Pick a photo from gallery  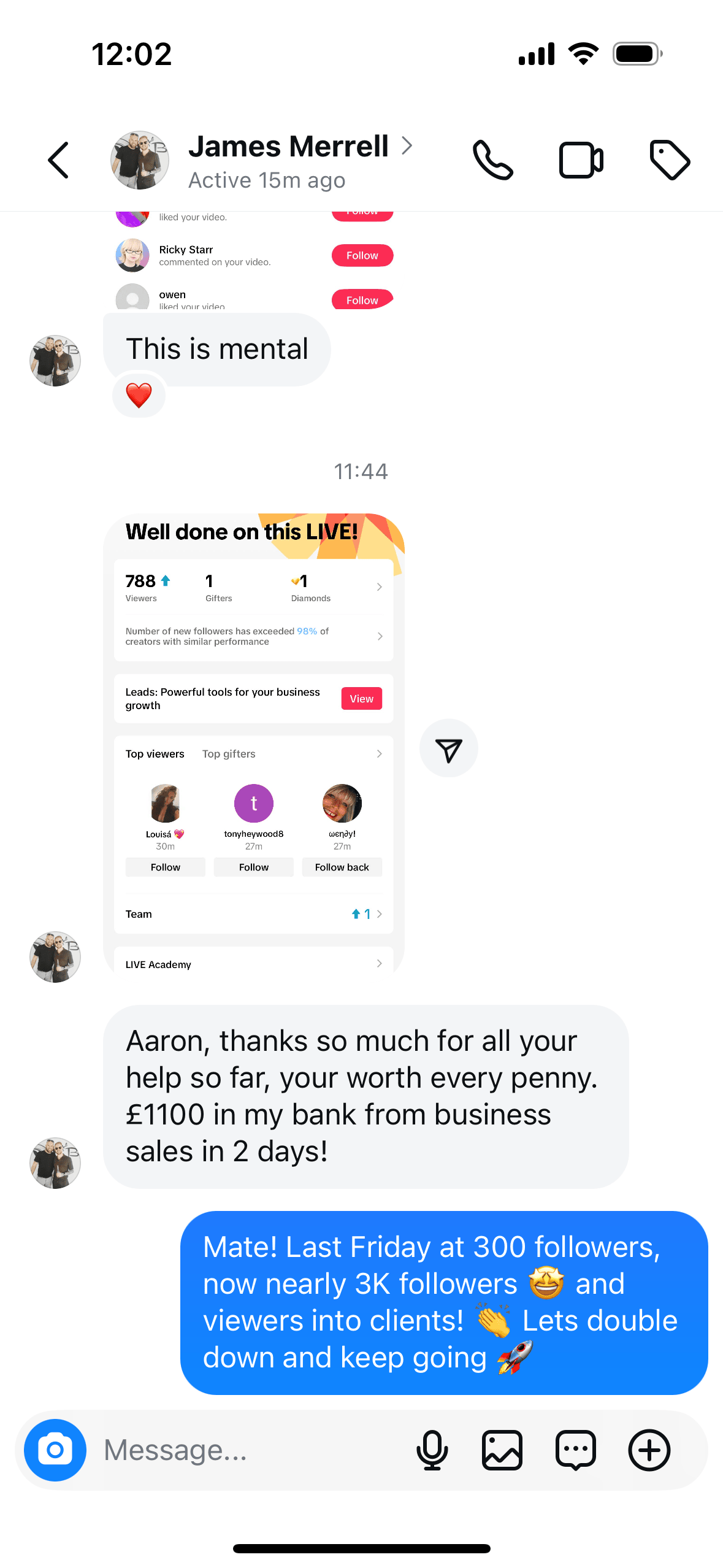pyautogui.click(x=502, y=1450)
